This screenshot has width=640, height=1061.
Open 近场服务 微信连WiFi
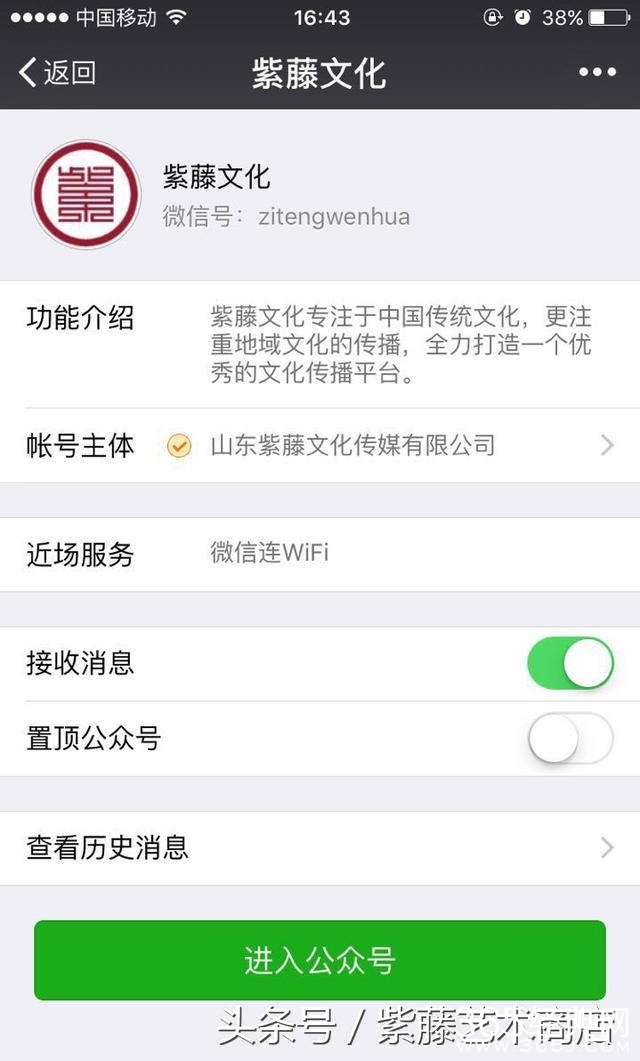point(320,554)
